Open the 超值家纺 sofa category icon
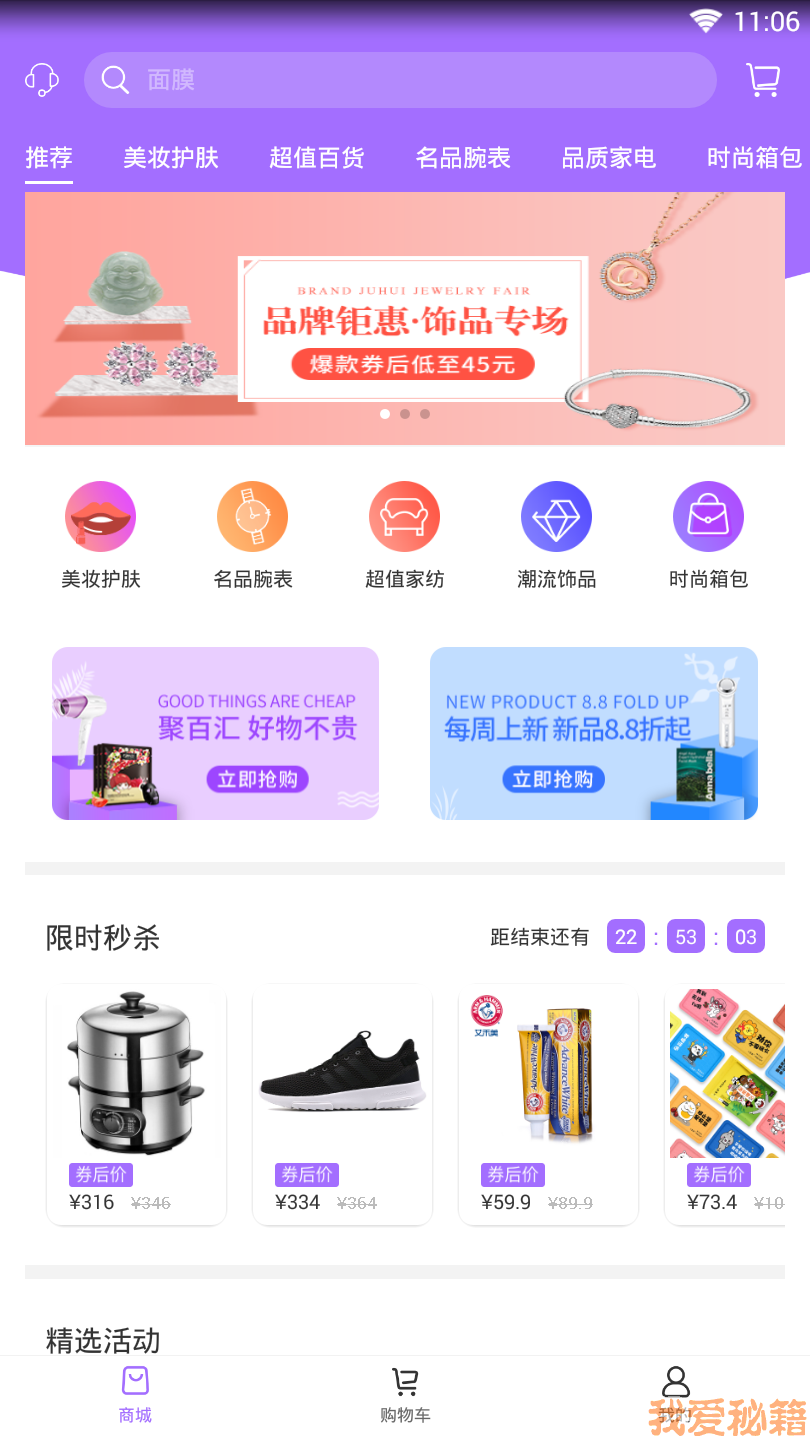 [404, 517]
